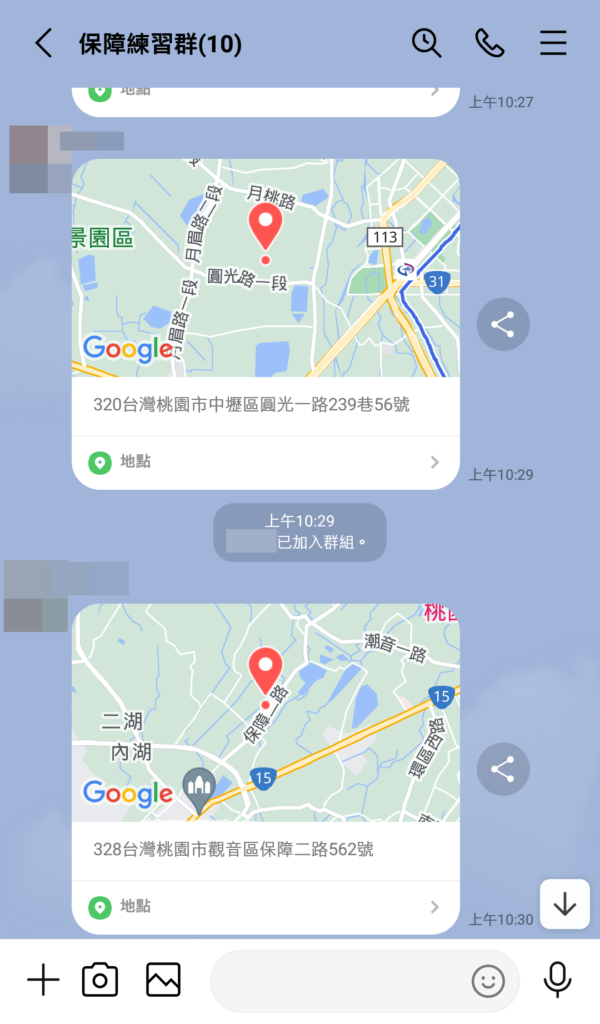Image resolution: width=600 pixels, height=1024 pixels.
Task: Open 地點 row under 觀音區 address
Action: [265, 906]
